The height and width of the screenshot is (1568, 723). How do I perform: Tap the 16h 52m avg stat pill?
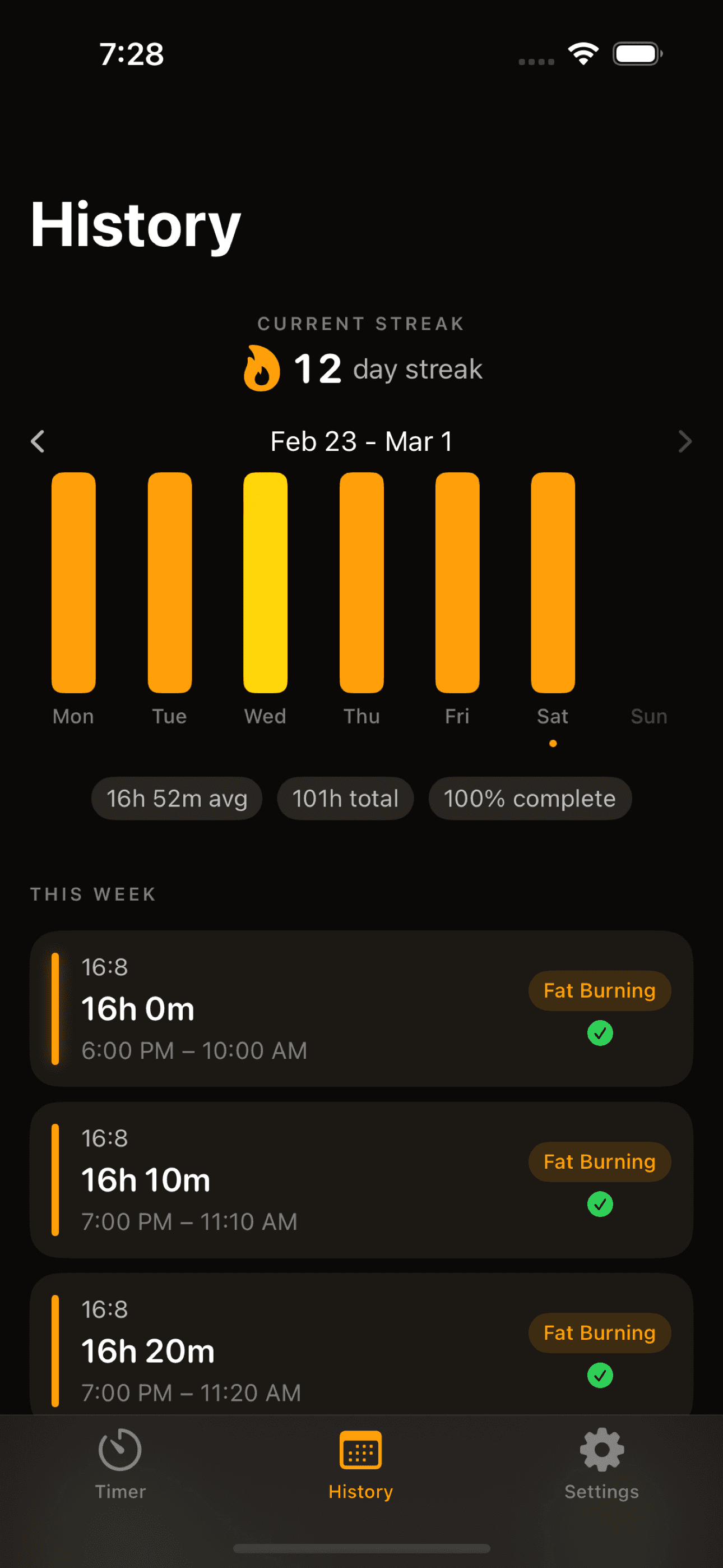(x=177, y=798)
